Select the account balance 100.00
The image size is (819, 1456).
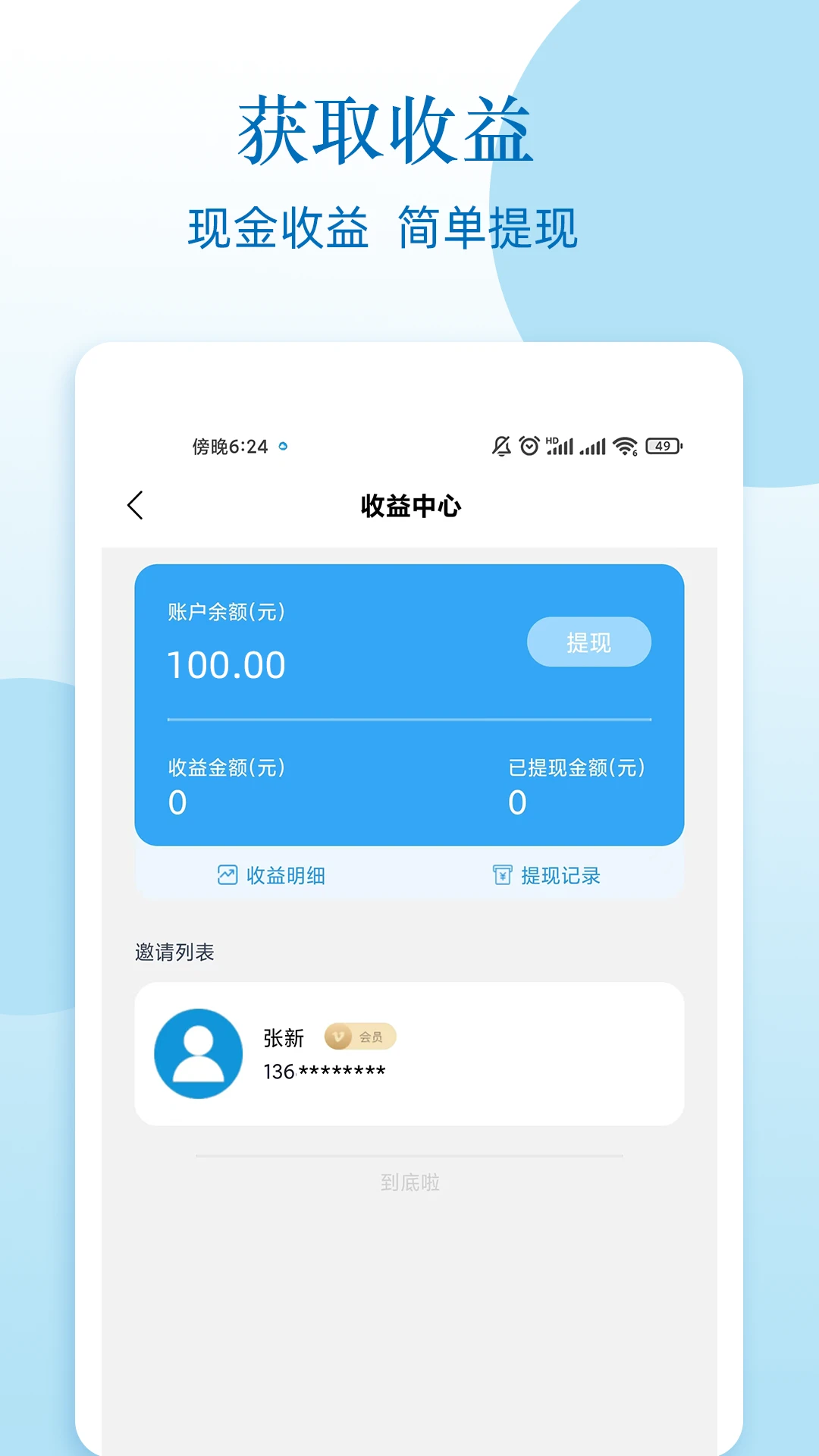point(227,664)
